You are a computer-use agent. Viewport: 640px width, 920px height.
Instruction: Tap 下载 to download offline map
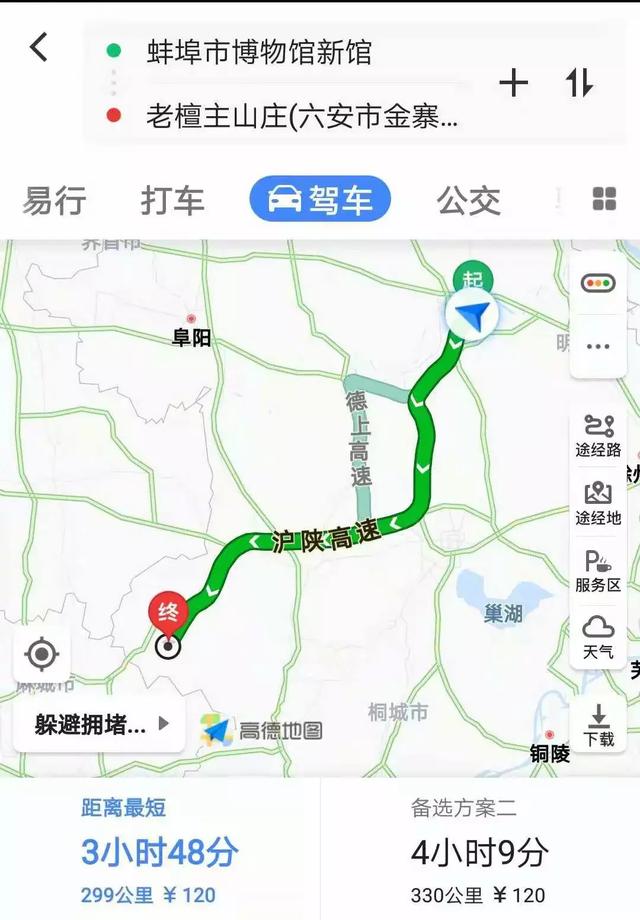(x=598, y=725)
